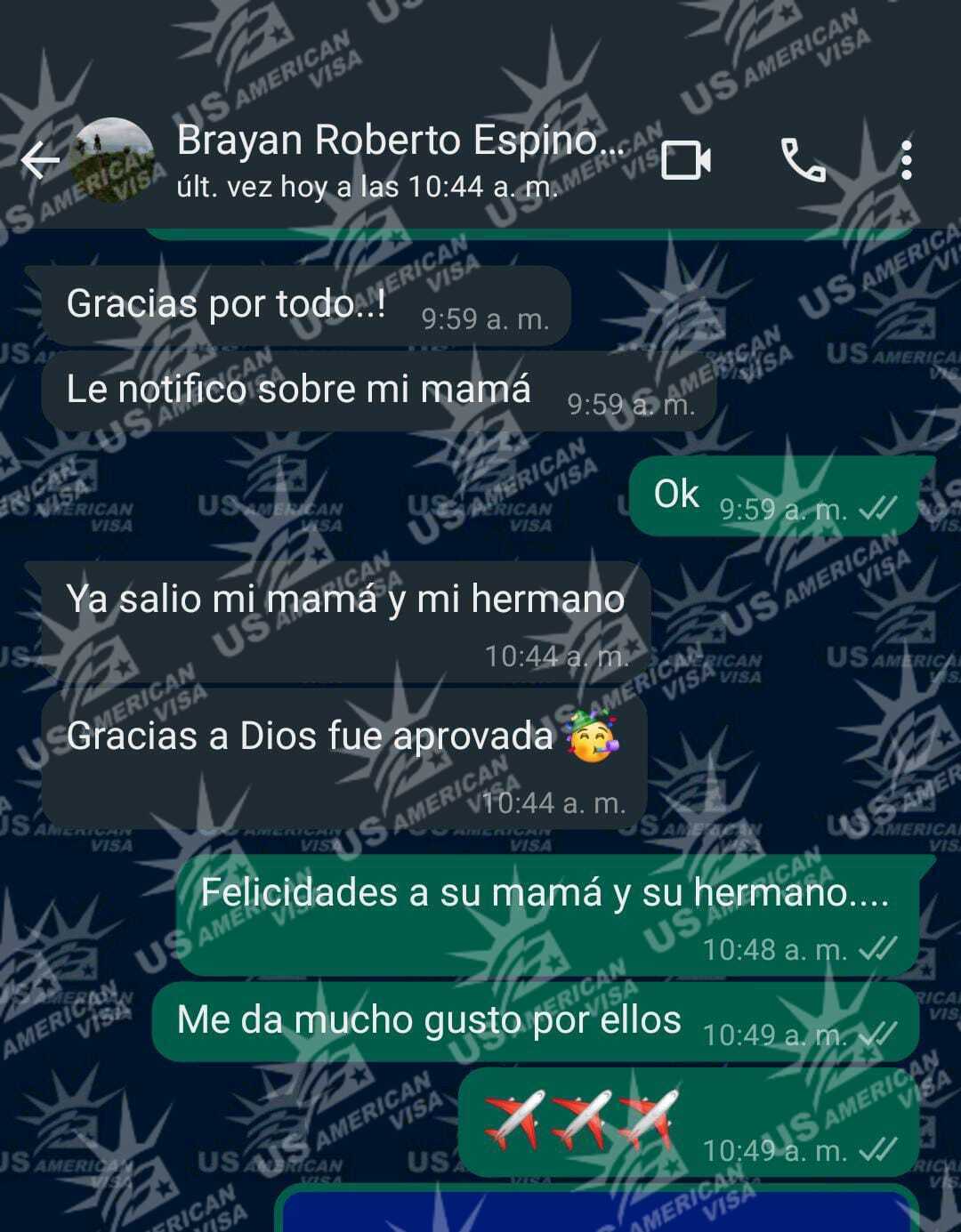Start a voice call with Brayan
This screenshot has width=961, height=1232.
[x=803, y=161]
